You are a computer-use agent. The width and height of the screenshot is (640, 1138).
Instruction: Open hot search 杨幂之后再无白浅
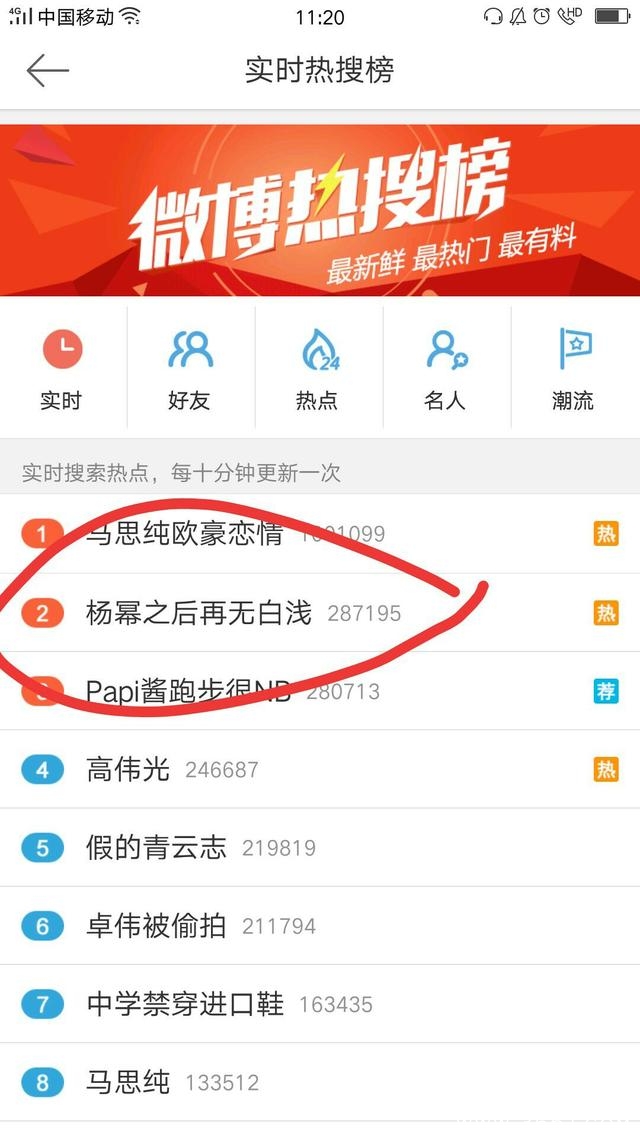coord(199,612)
